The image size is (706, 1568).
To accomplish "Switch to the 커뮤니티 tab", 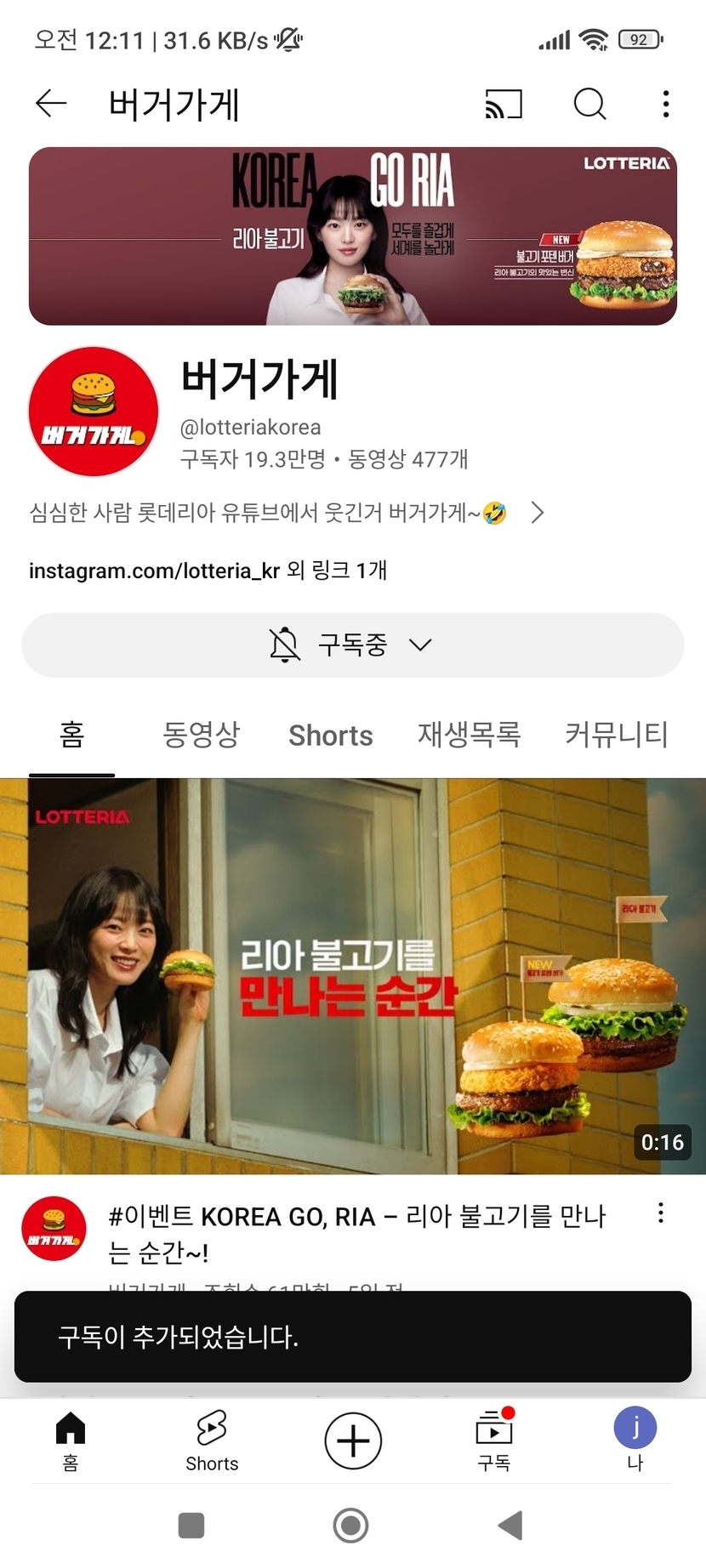I will coord(617,735).
